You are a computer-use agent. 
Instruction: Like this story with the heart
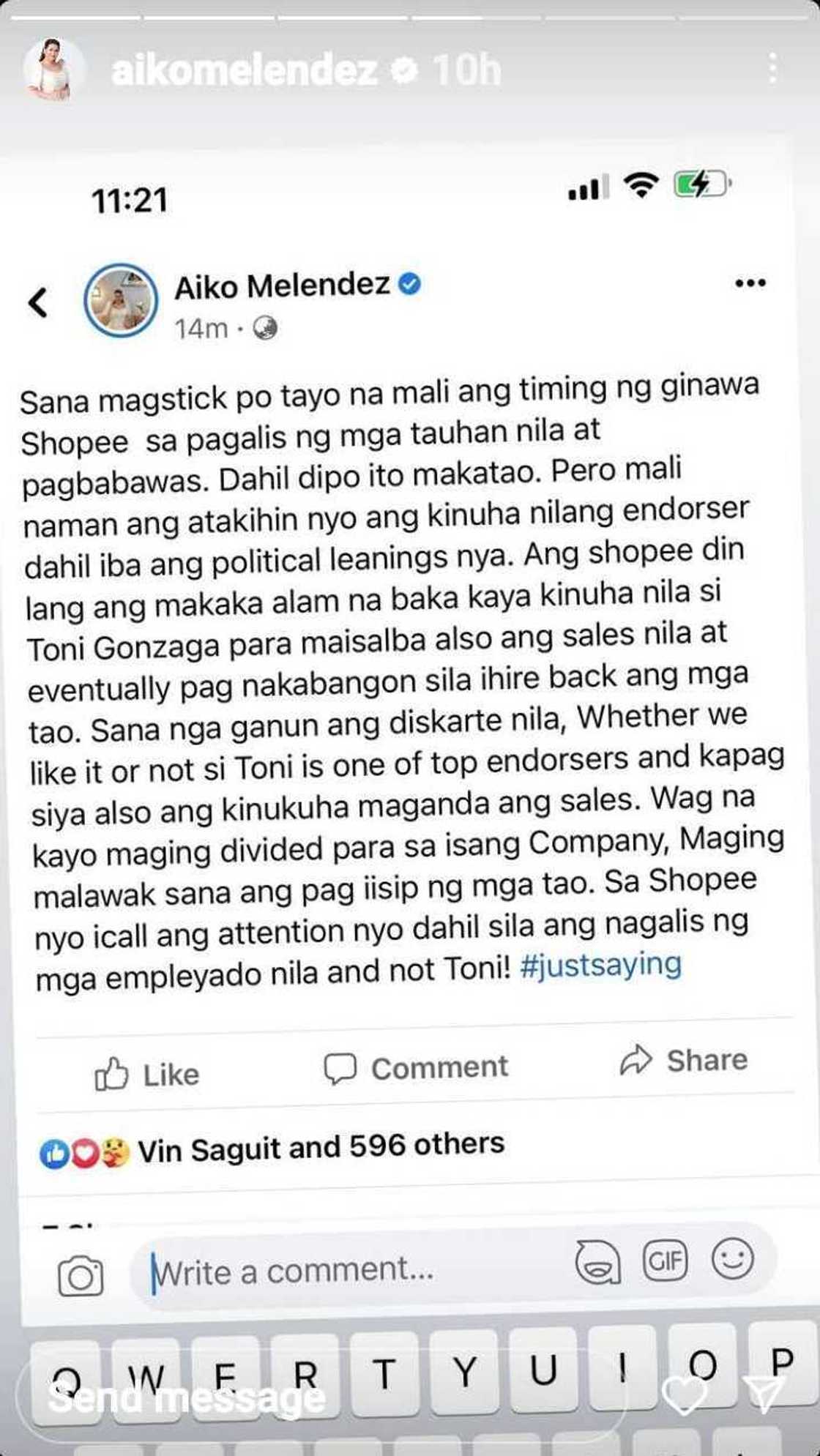(683, 1396)
